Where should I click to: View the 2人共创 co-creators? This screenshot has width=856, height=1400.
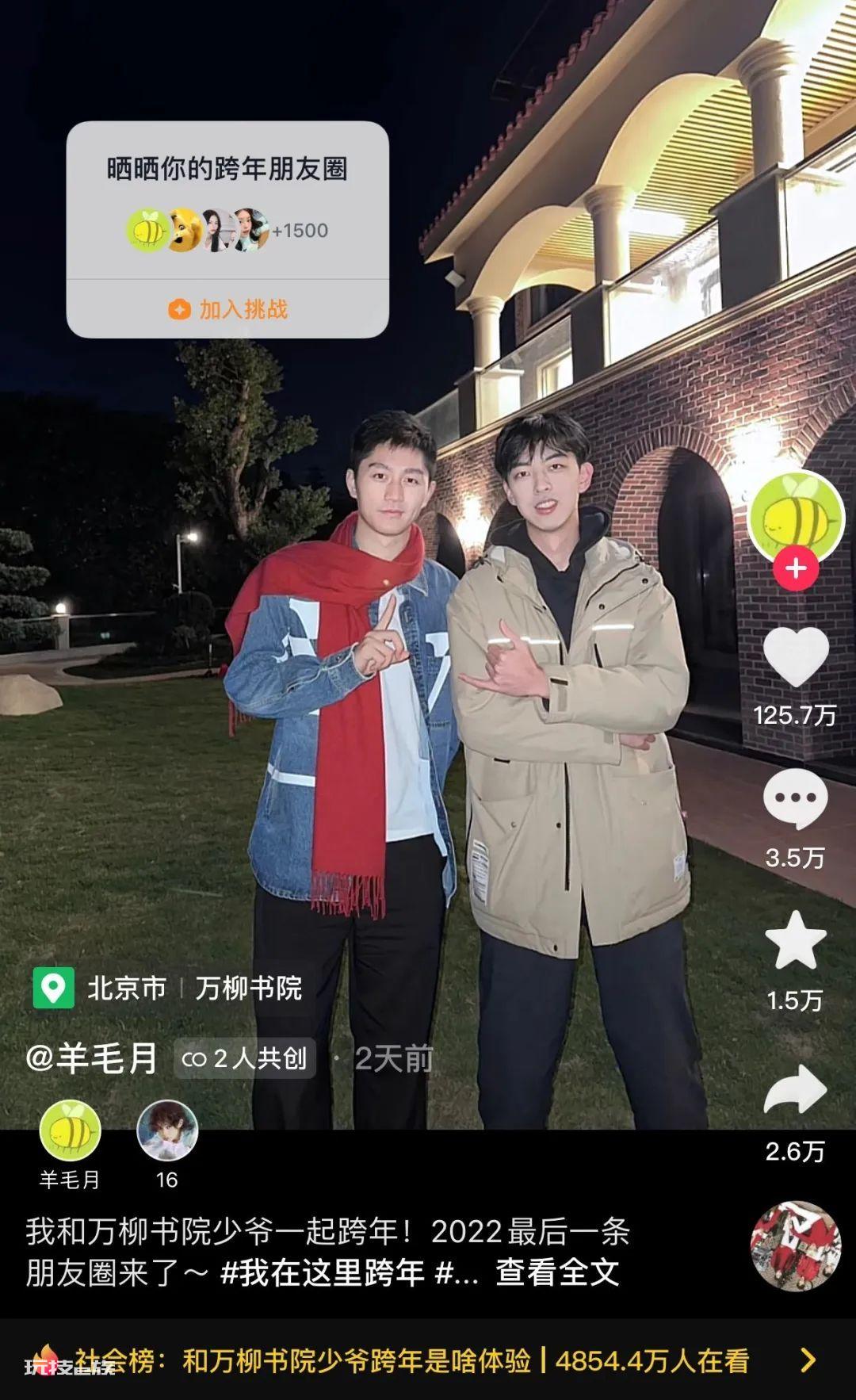pyautogui.click(x=245, y=1058)
